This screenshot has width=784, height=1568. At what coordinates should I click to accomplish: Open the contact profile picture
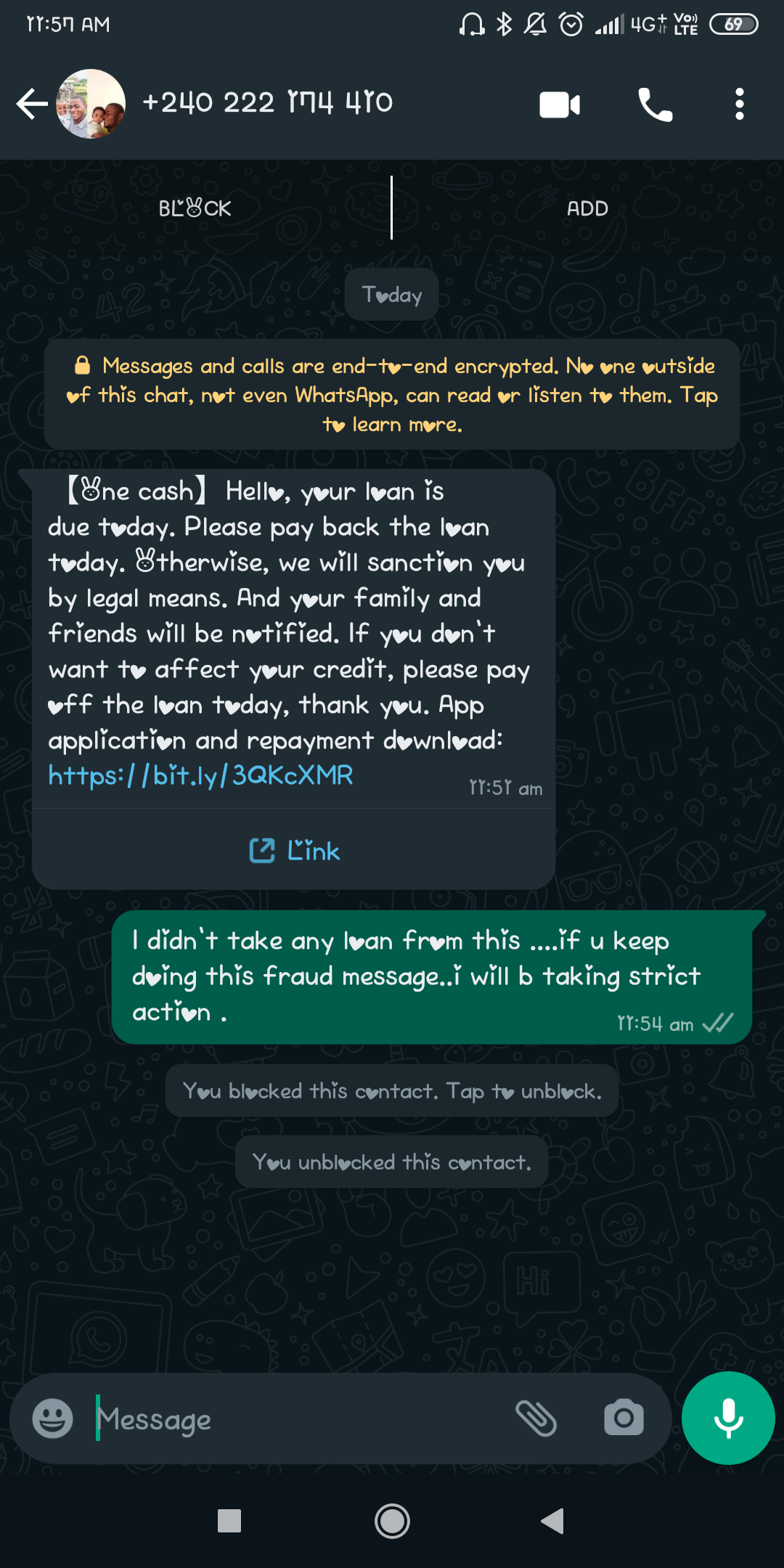[91, 104]
